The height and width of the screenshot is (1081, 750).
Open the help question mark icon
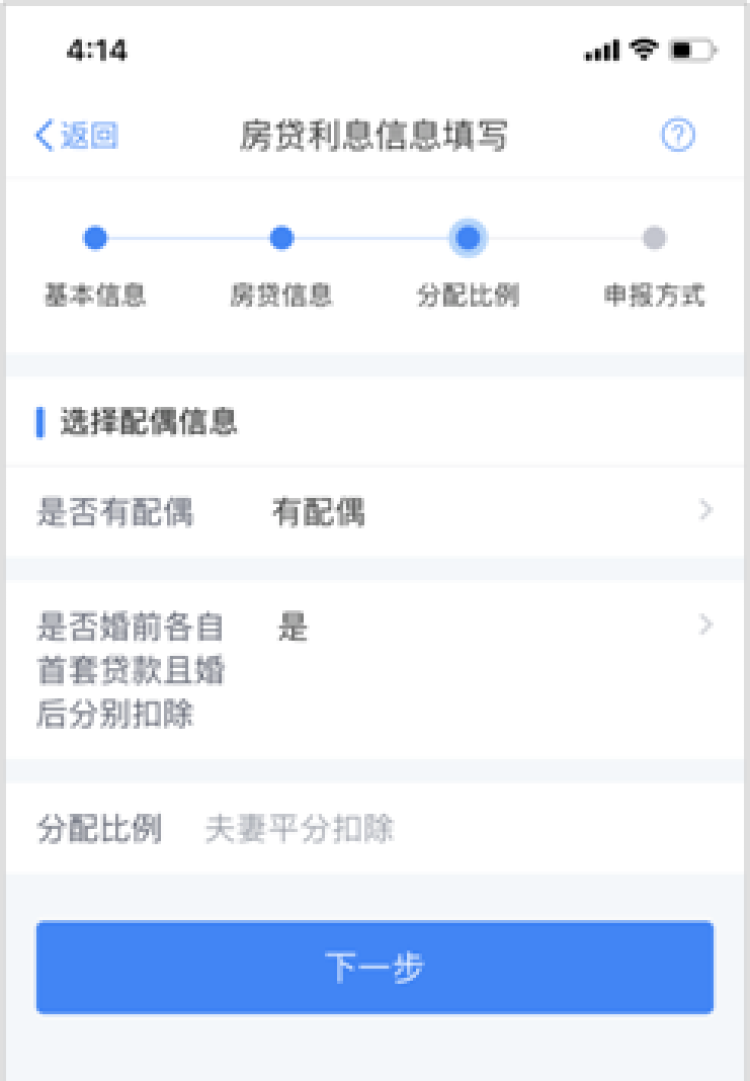coord(678,135)
